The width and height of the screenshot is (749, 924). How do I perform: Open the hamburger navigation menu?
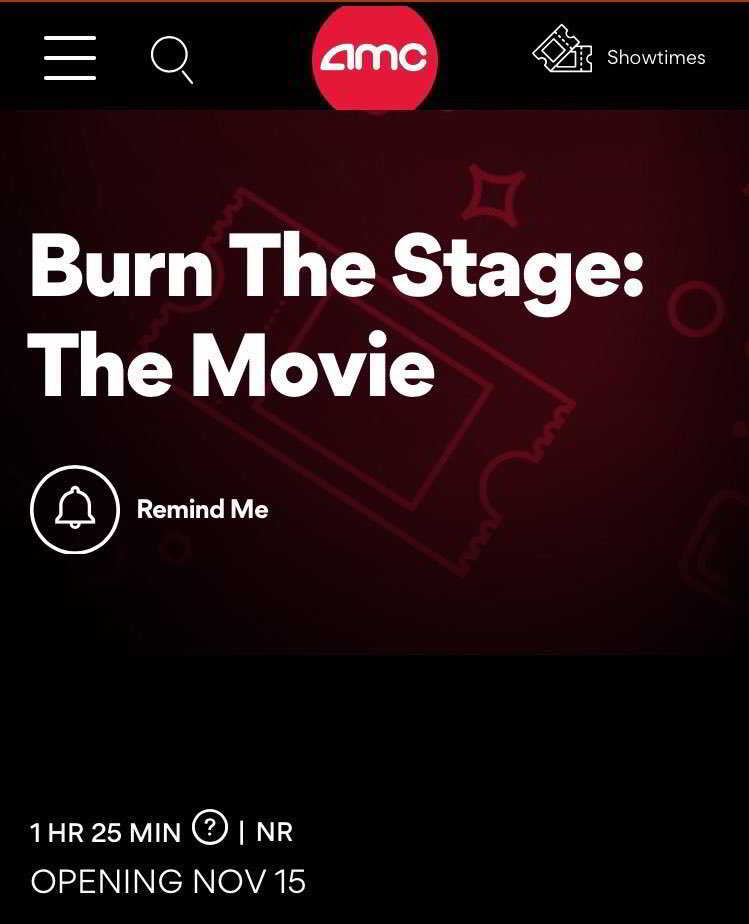(x=70, y=58)
